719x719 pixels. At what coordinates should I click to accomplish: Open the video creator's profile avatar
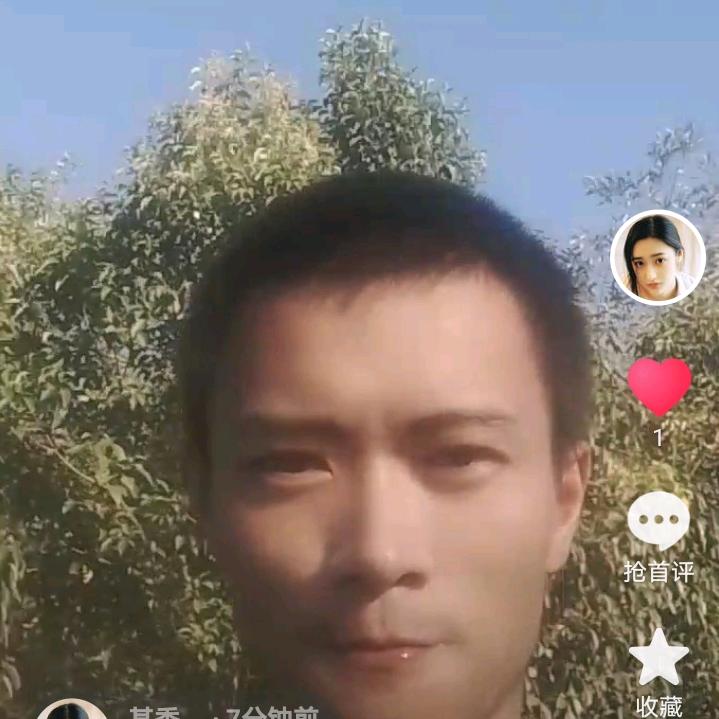(657, 258)
